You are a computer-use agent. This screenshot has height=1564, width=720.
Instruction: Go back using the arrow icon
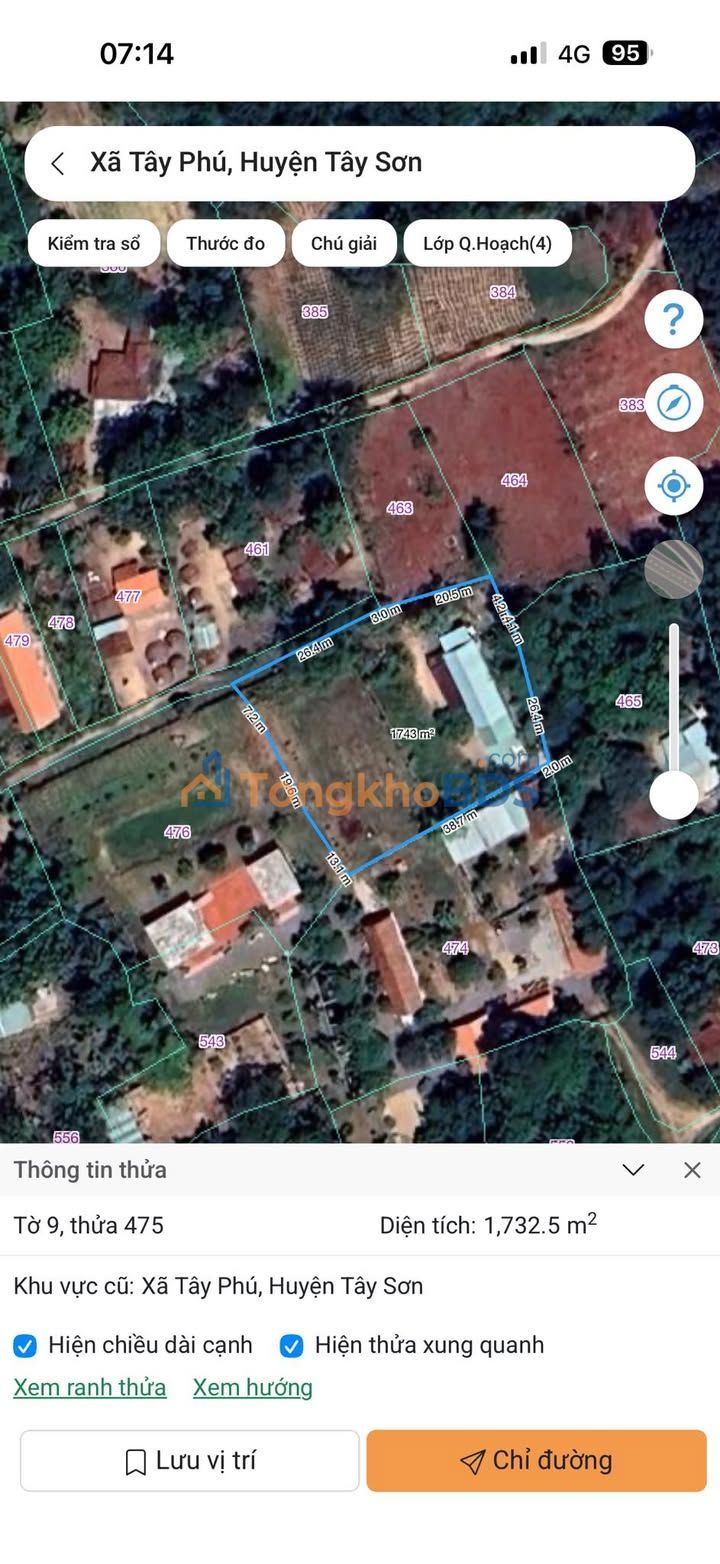pyautogui.click(x=58, y=163)
